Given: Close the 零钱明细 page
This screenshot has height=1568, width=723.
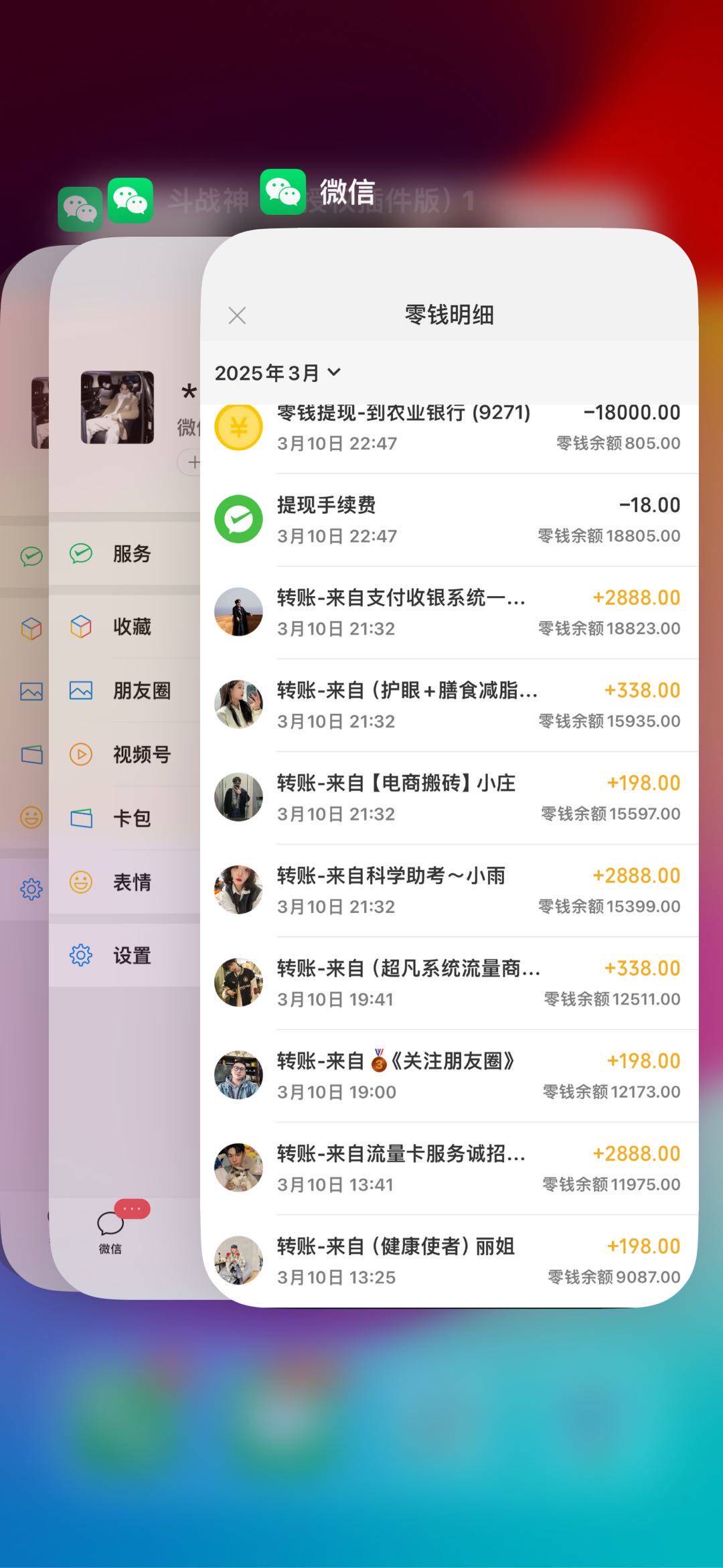Looking at the screenshot, I should [237, 315].
